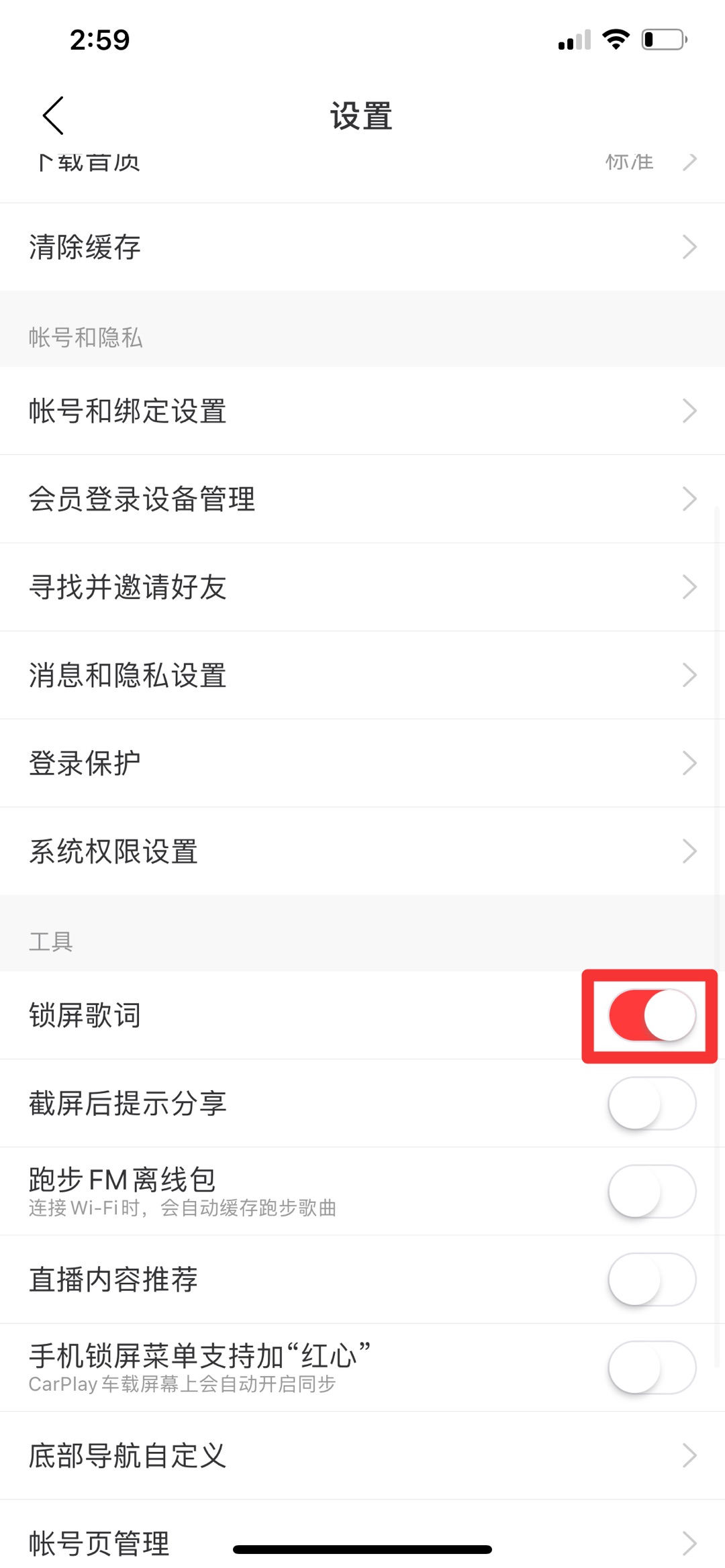Open 底部导航自定义
Image resolution: width=725 pixels, height=1568 pixels.
pos(362,1455)
